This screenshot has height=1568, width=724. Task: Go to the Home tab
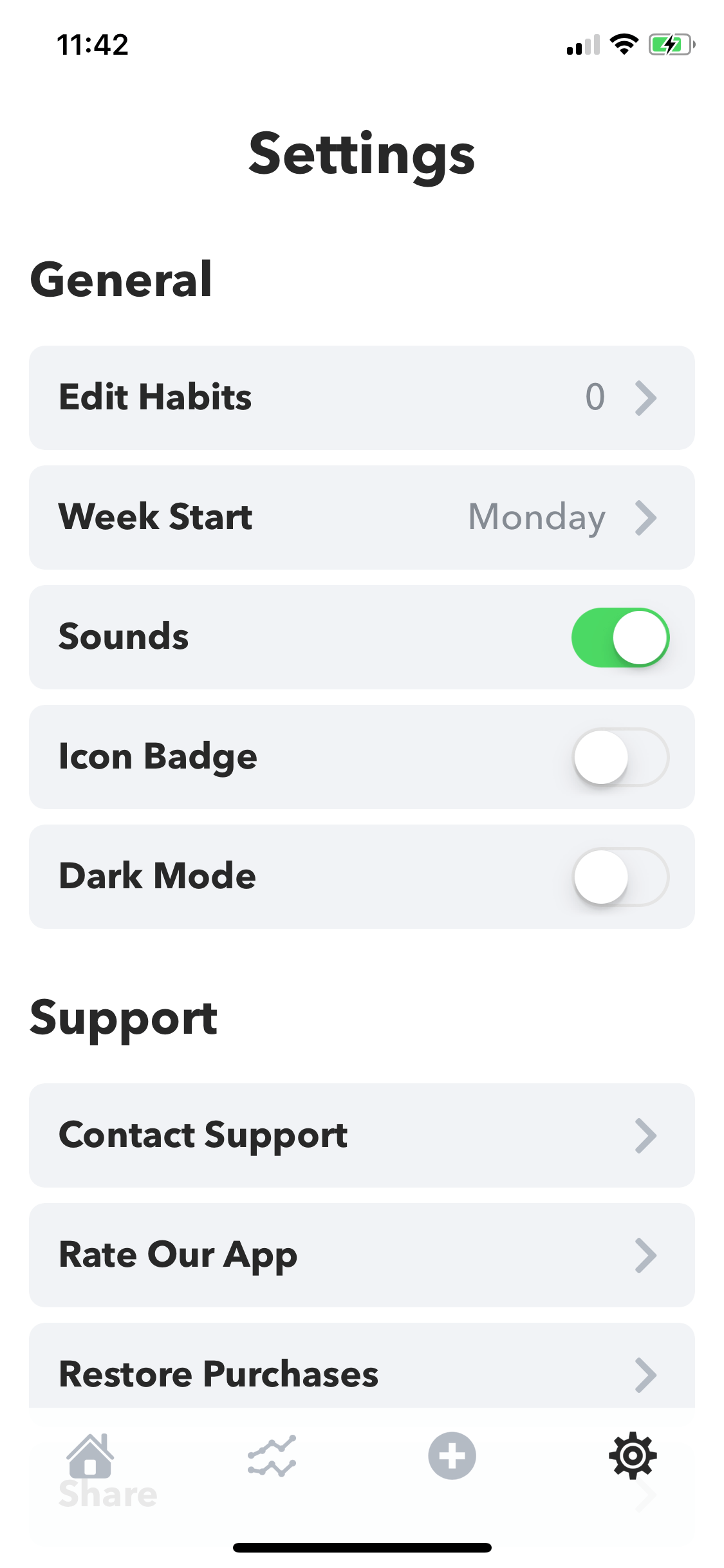(91, 1456)
